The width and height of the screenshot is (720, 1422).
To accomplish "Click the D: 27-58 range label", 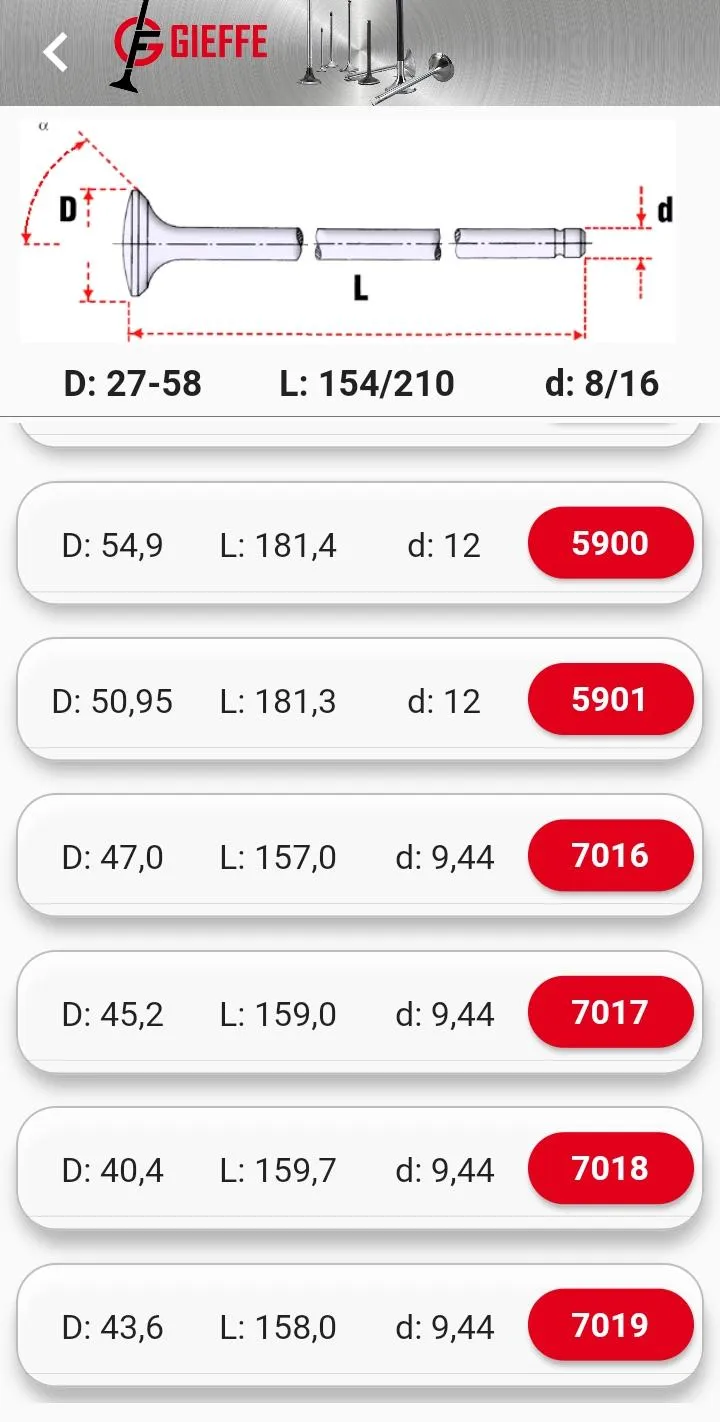I will click(130, 383).
